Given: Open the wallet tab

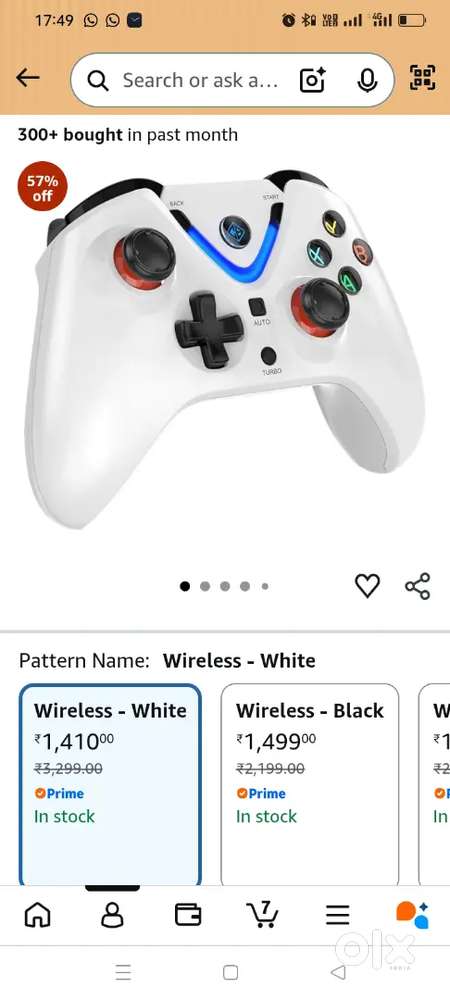Looking at the screenshot, I should 188,915.
